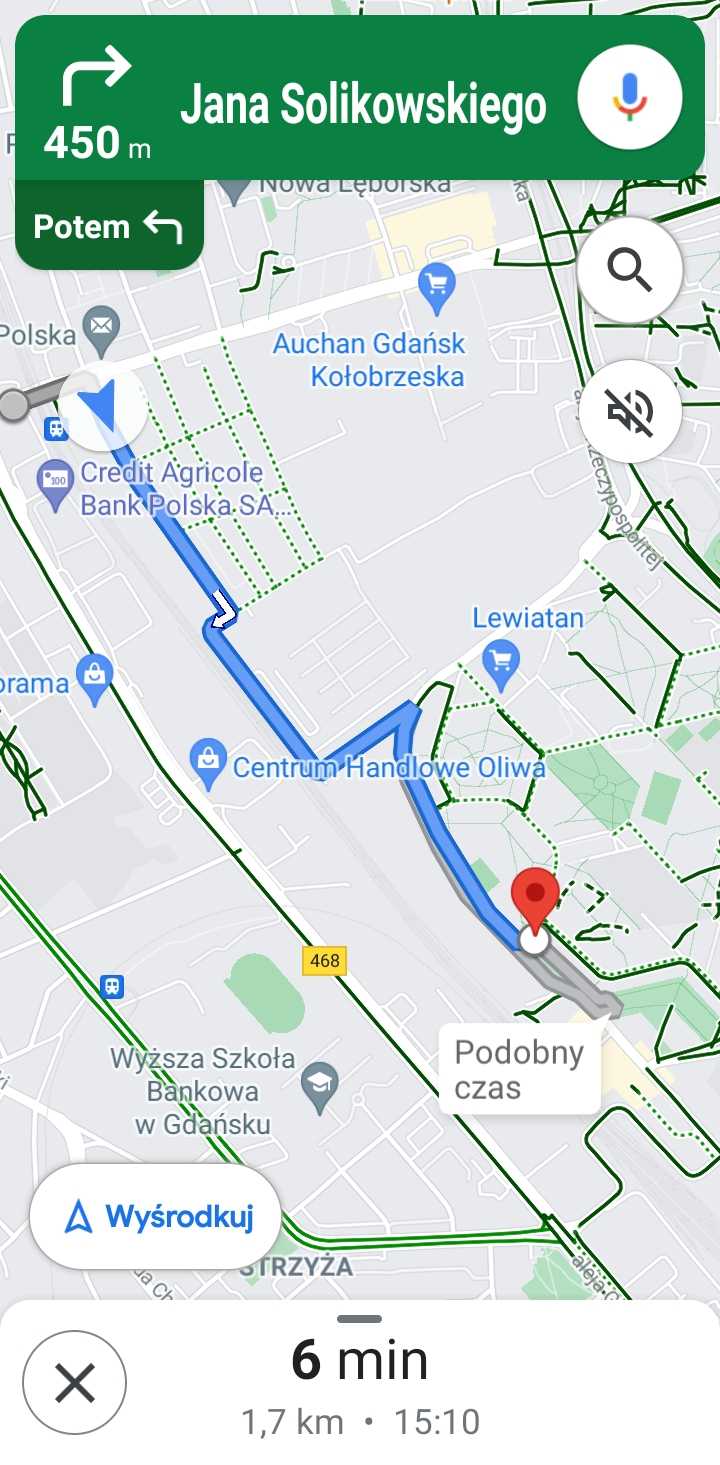The image size is (720, 1465).
Task: Search along the route
Action: point(630,270)
